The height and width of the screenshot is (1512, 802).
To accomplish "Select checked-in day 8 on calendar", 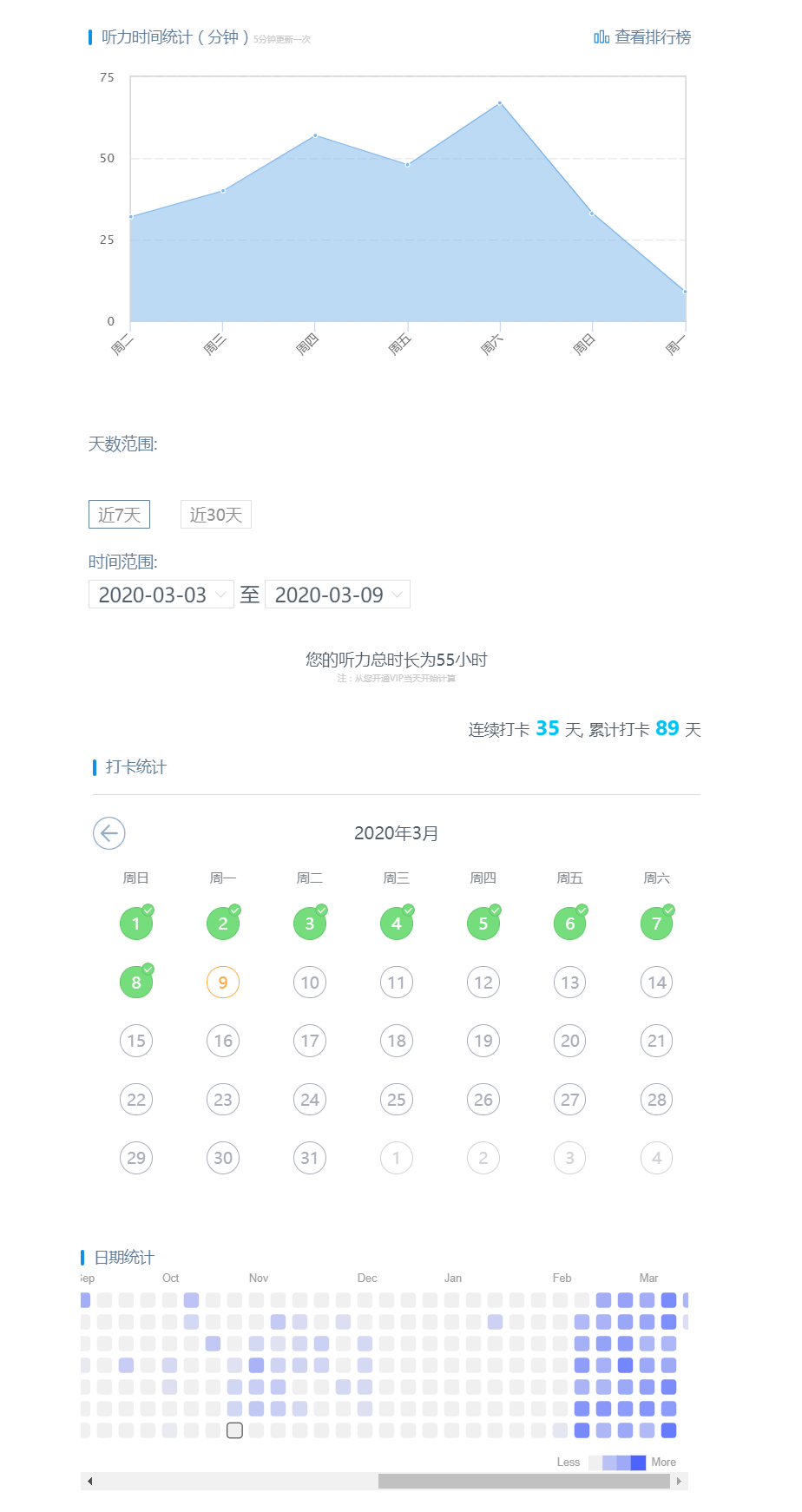I will click(136, 982).
